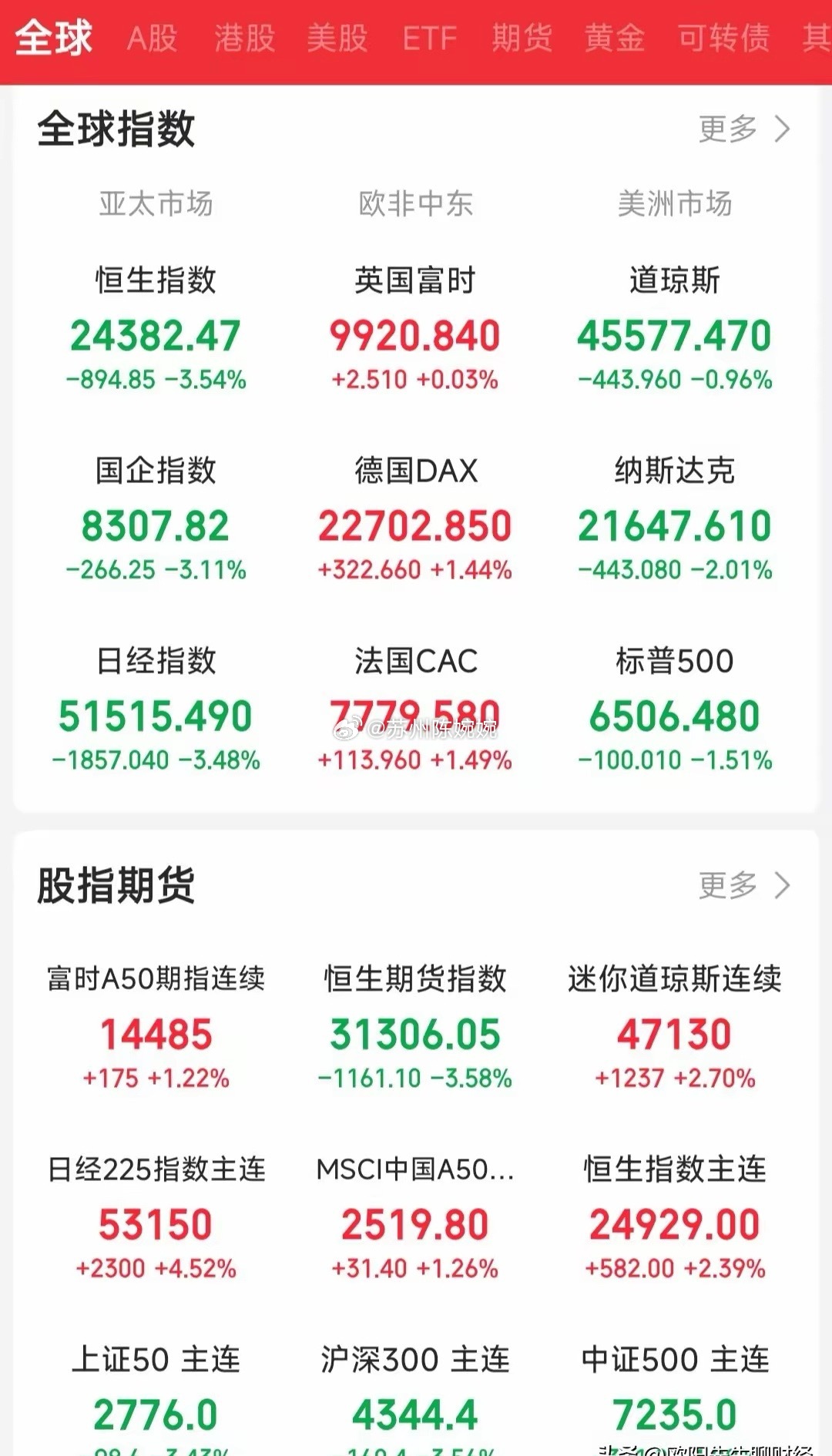Expand 更多 next to 全球指数
832x1456 pixels.
(x=727, y=129)
